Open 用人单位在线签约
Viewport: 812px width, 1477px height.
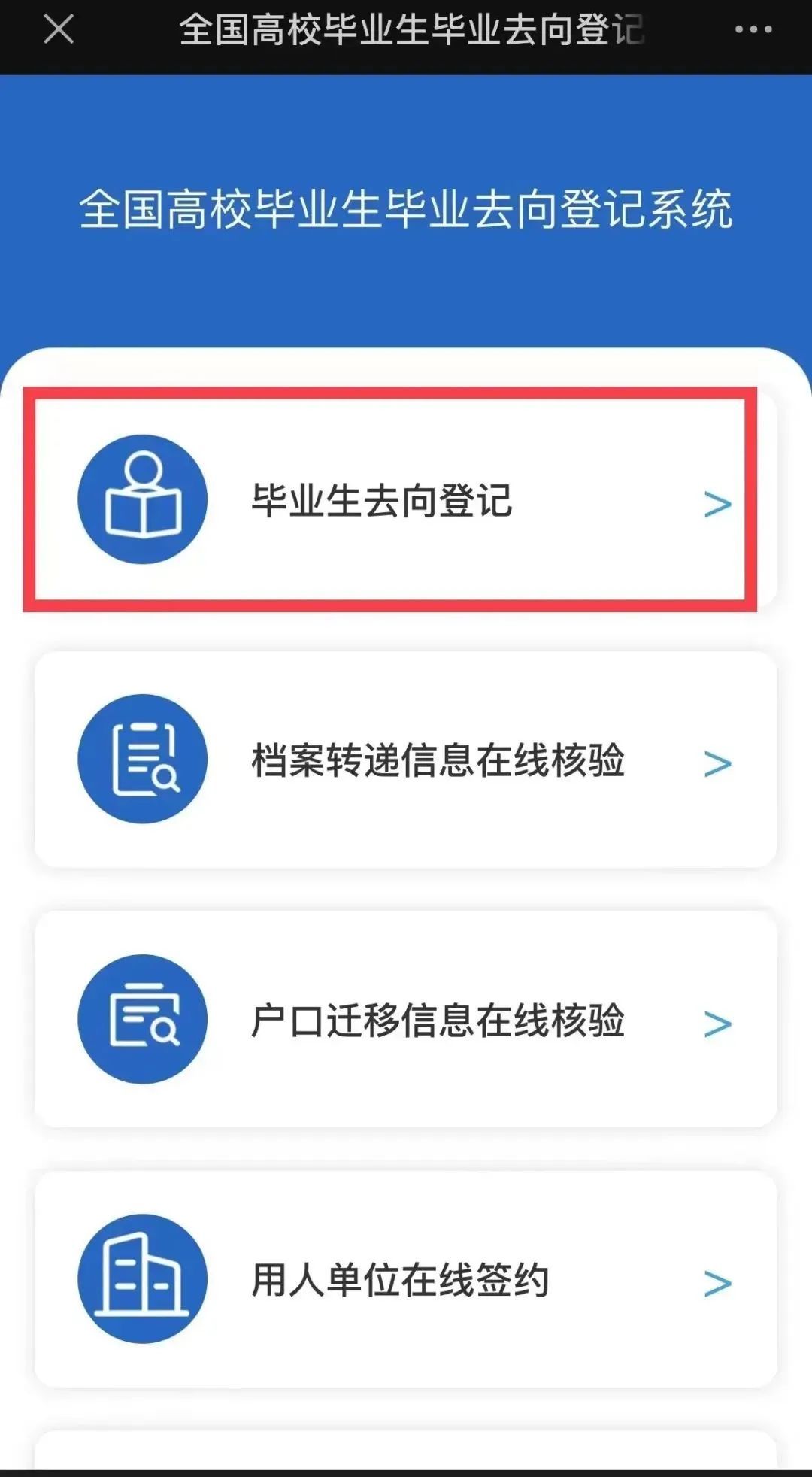pos(406,1280)
